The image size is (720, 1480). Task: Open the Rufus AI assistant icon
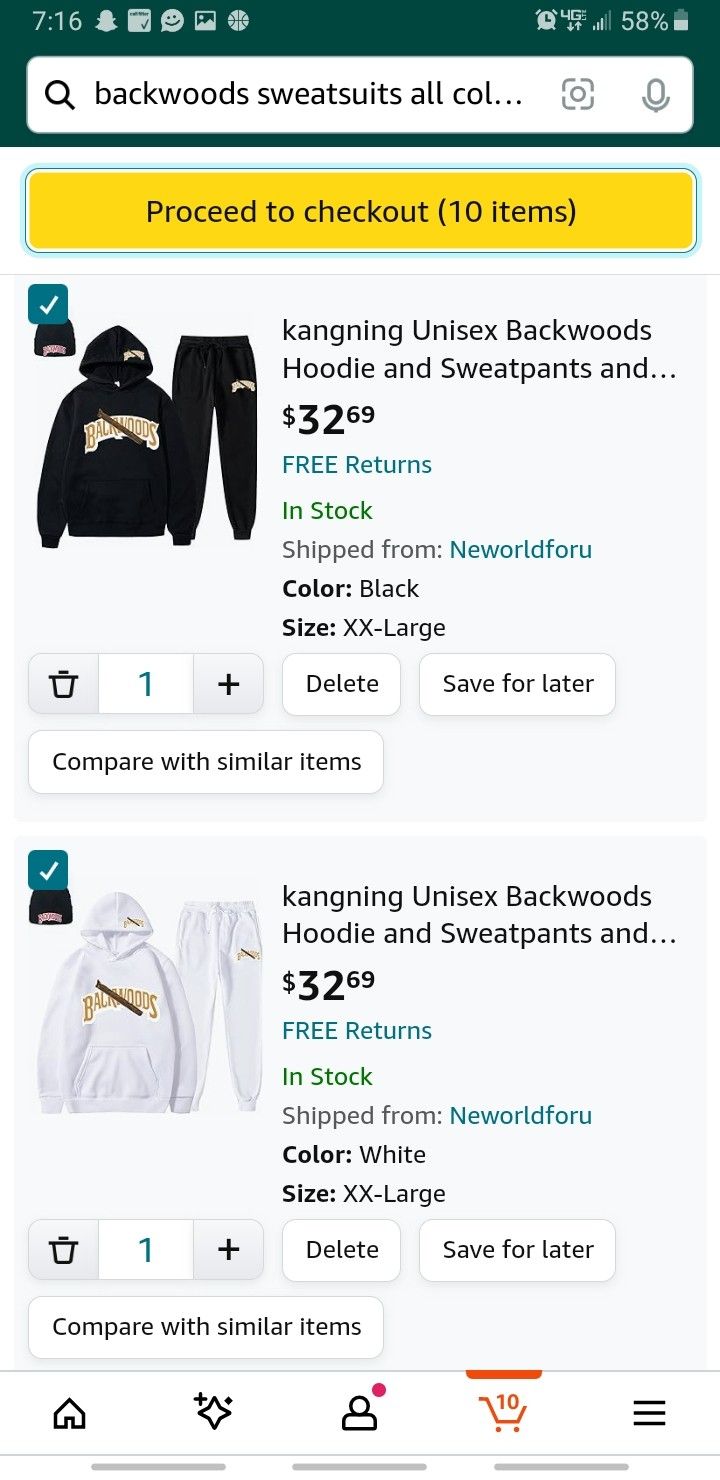pos(212,1413)
